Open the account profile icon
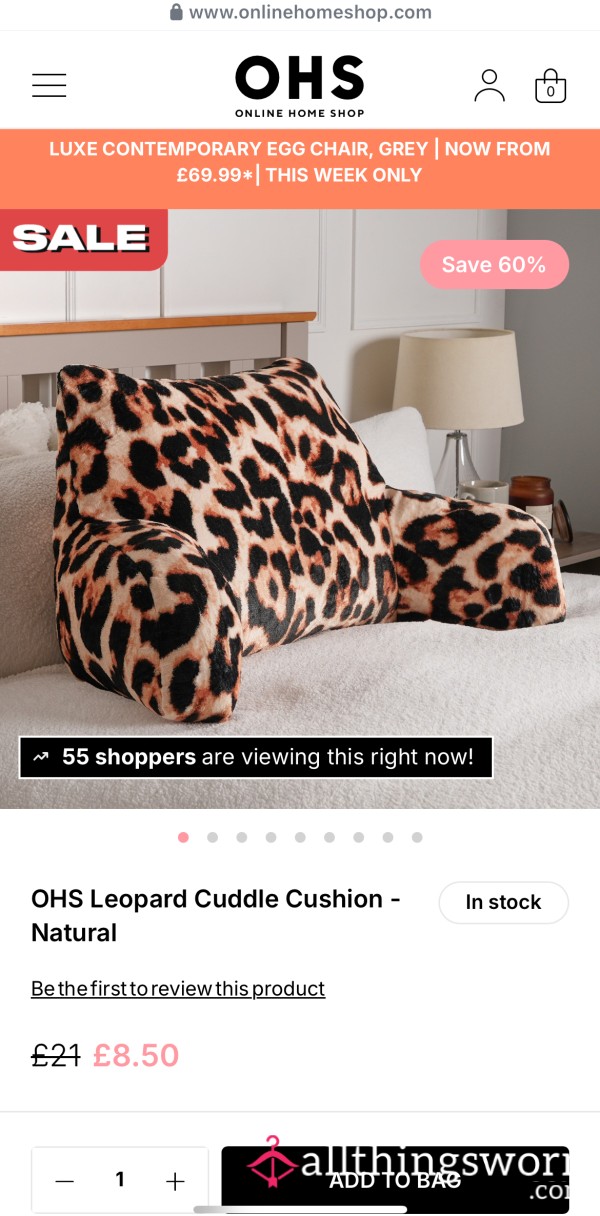Image resolution: width=600 pixels, height=1216 pixels. coord(489,85)
